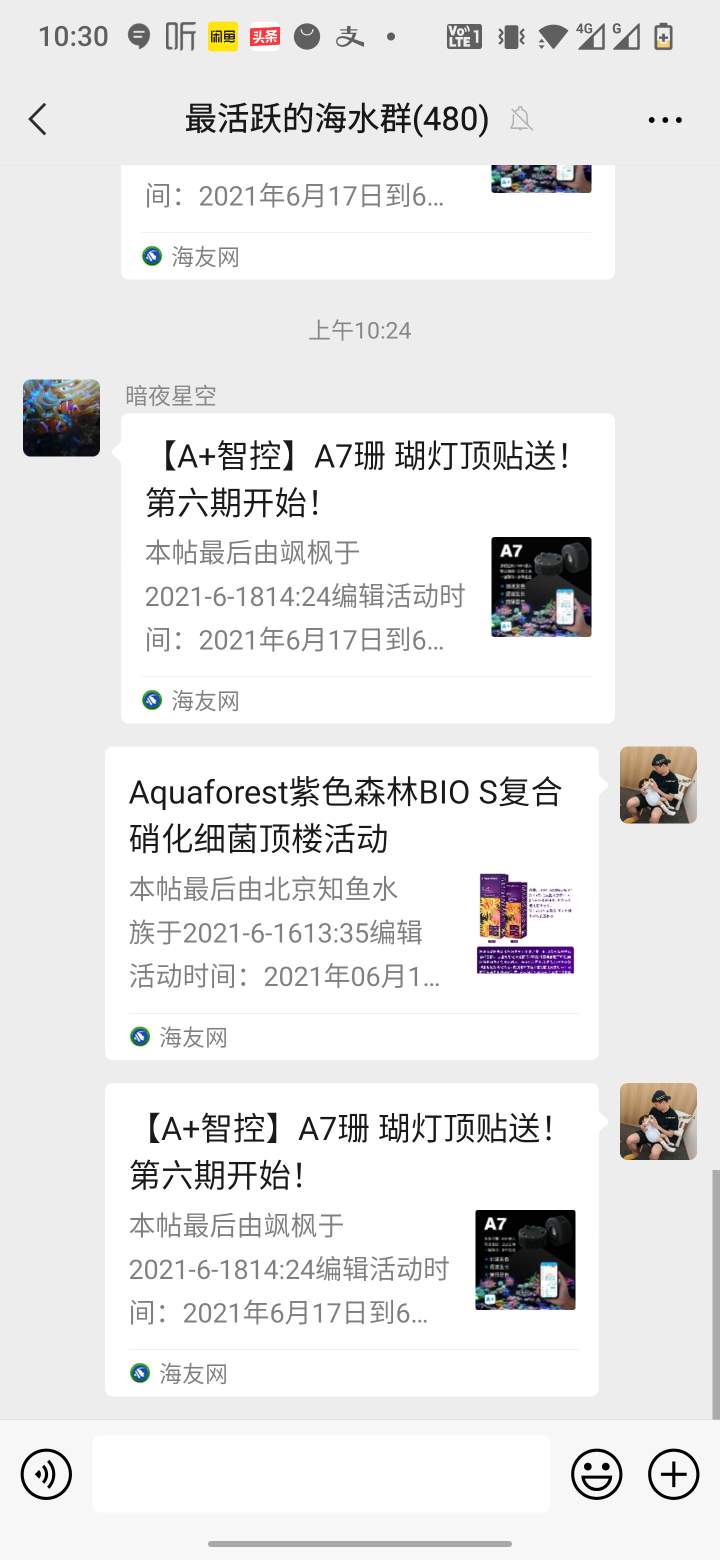Viewport: 720px width, 1560px height.
Task: Open the Aquaforest紫色森林BIO S post card
Action: (351, 902)
